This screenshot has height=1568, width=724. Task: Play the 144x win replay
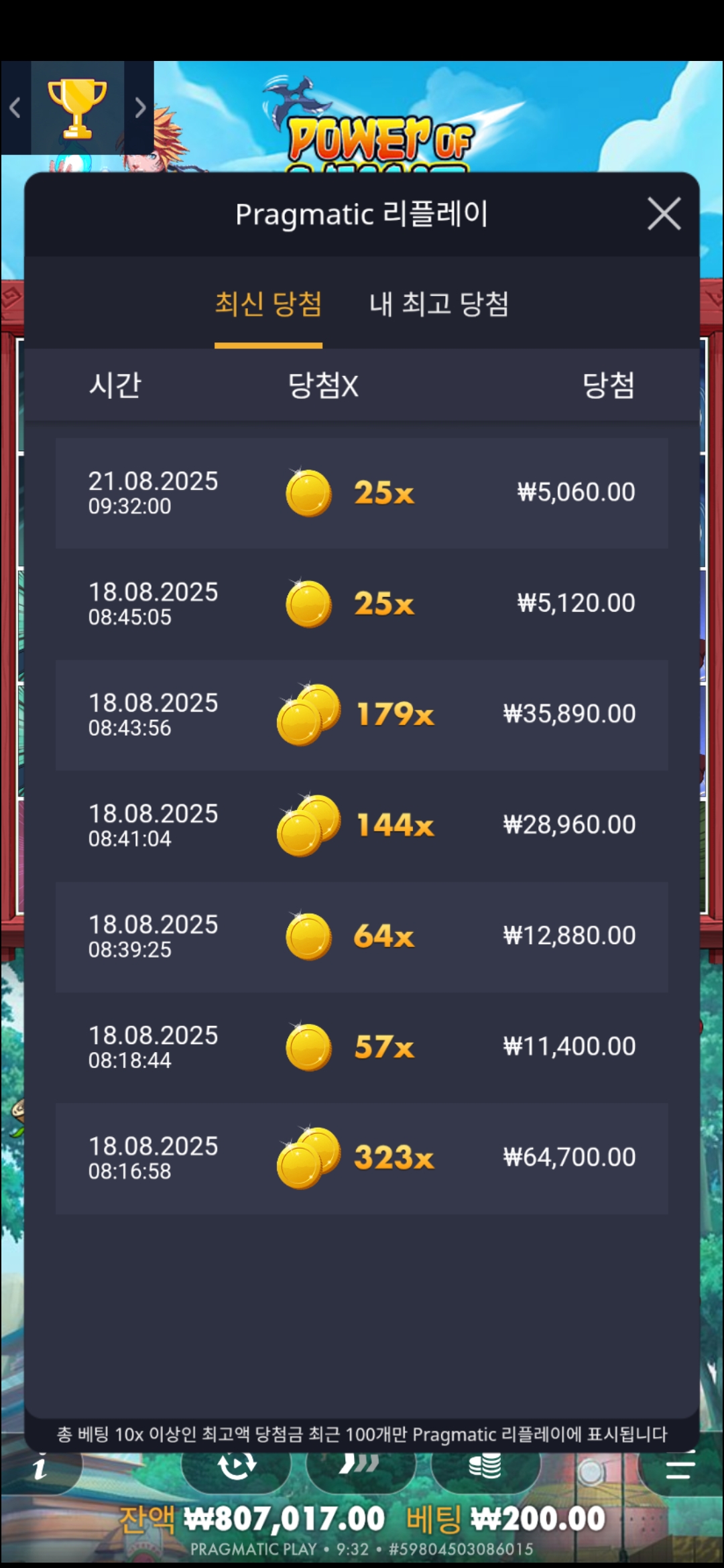click(362, 825)
